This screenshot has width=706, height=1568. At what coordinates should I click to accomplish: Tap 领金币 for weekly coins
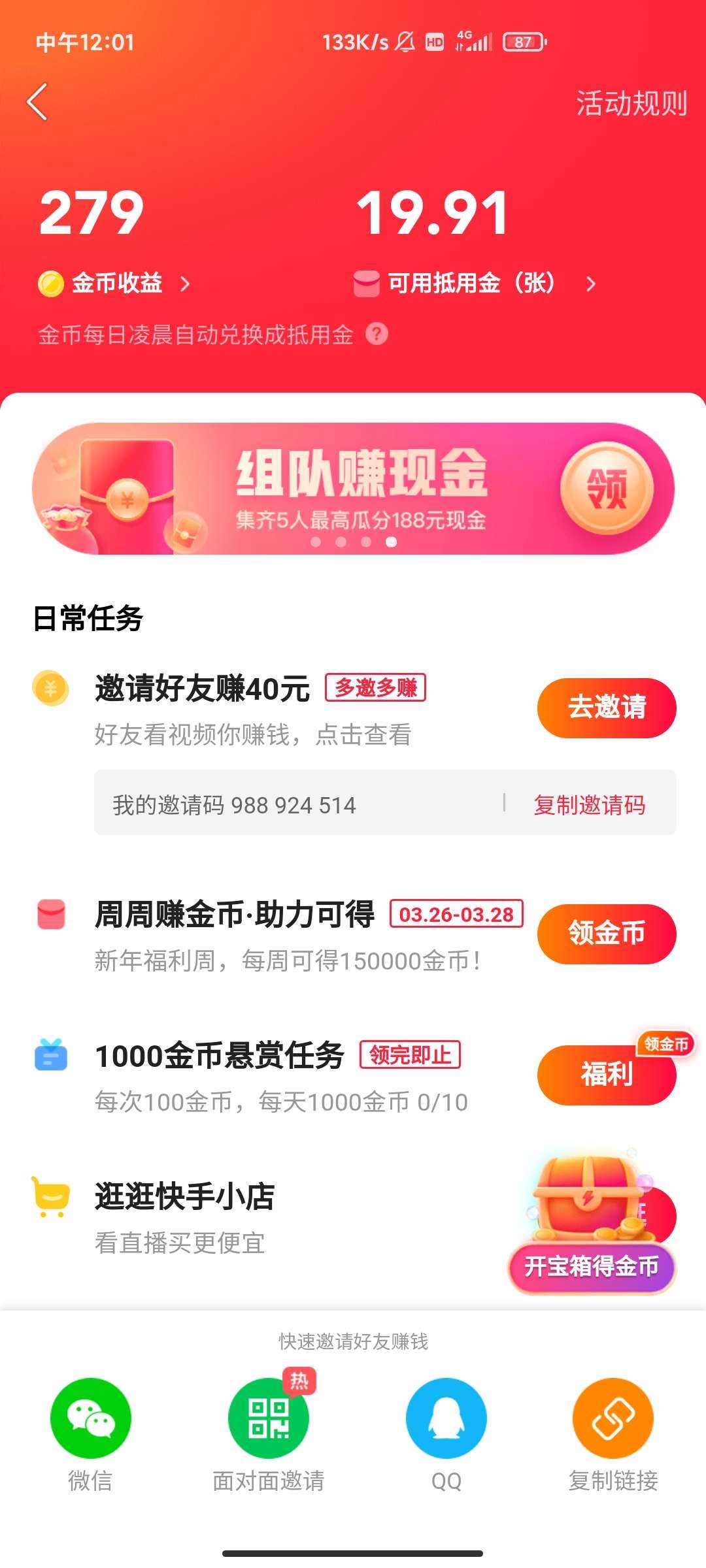coord(606,934)
